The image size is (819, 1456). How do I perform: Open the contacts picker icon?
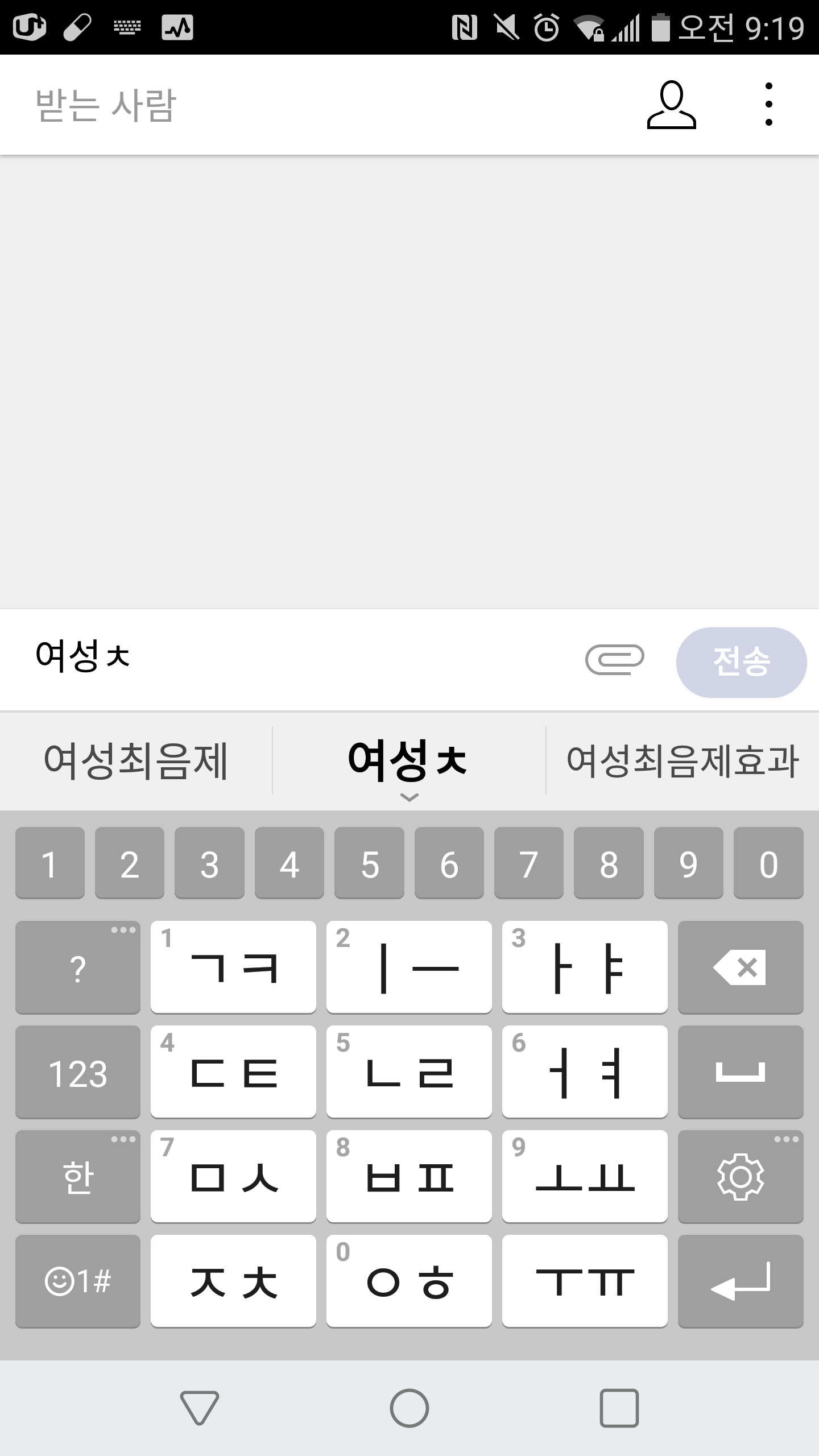[671, 105]
